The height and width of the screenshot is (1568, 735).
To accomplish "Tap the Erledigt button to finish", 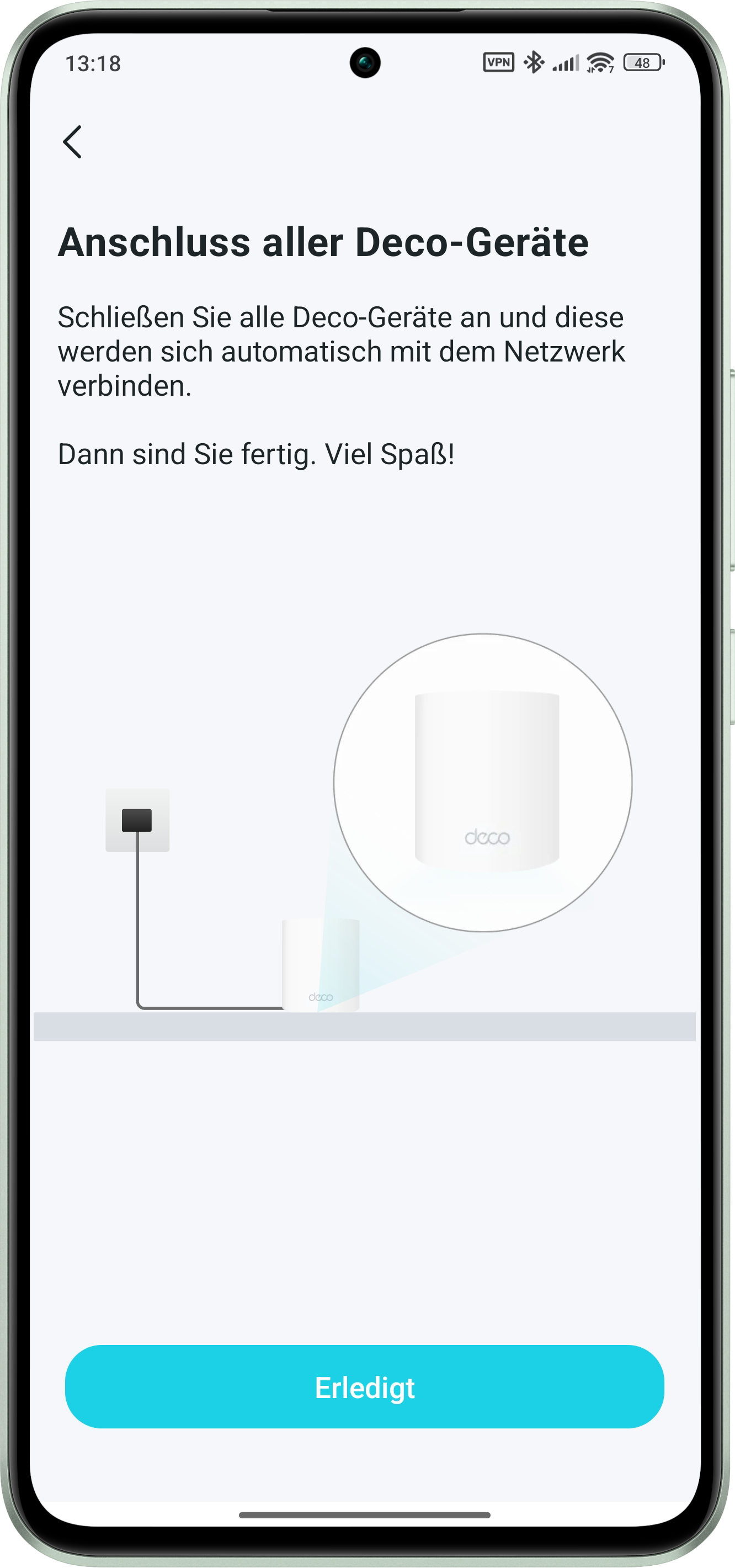I will pyautogui.click(x=364, y=1386).
